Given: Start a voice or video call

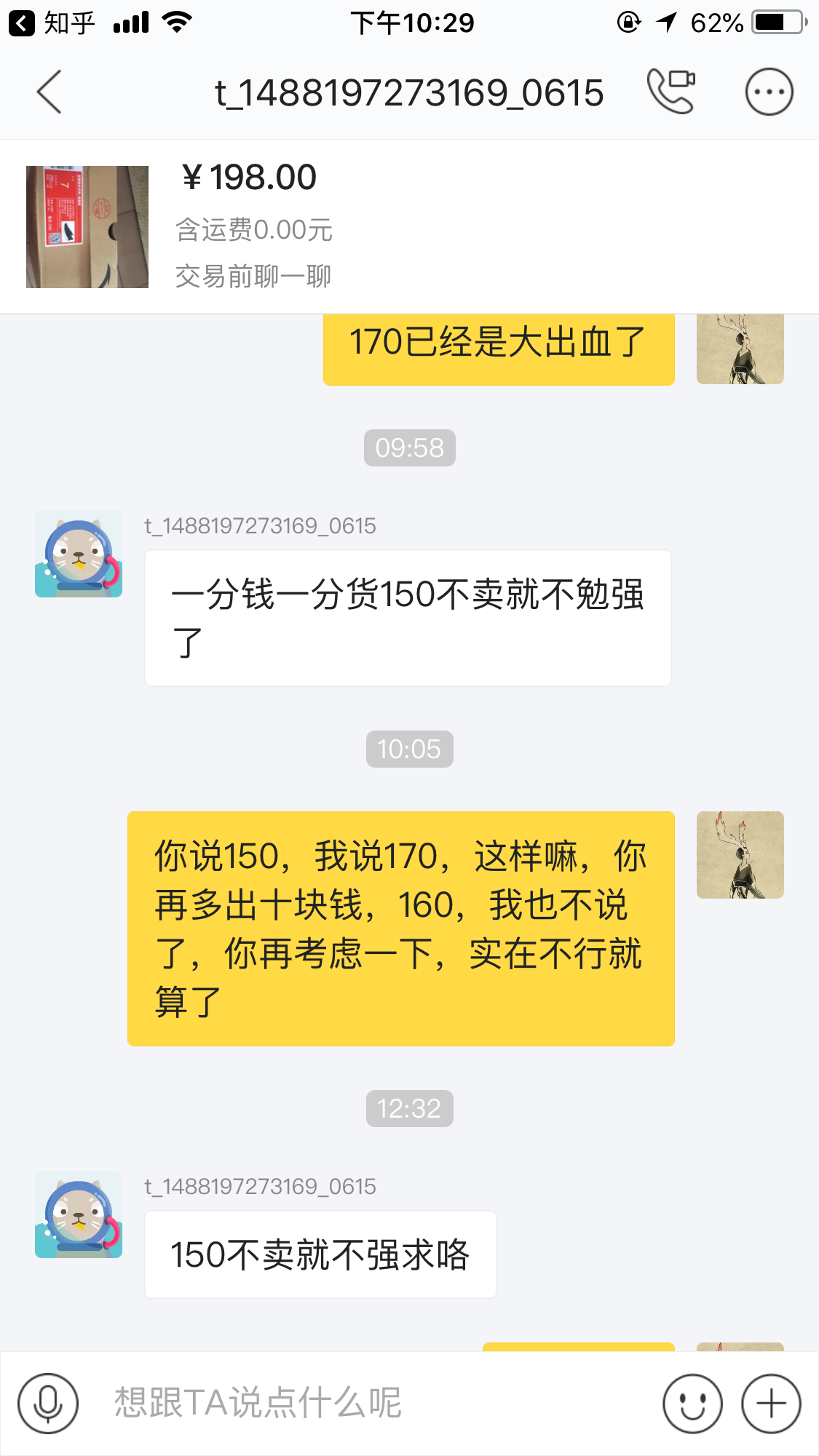Looking at the screenshot, I should coord(670,92).
